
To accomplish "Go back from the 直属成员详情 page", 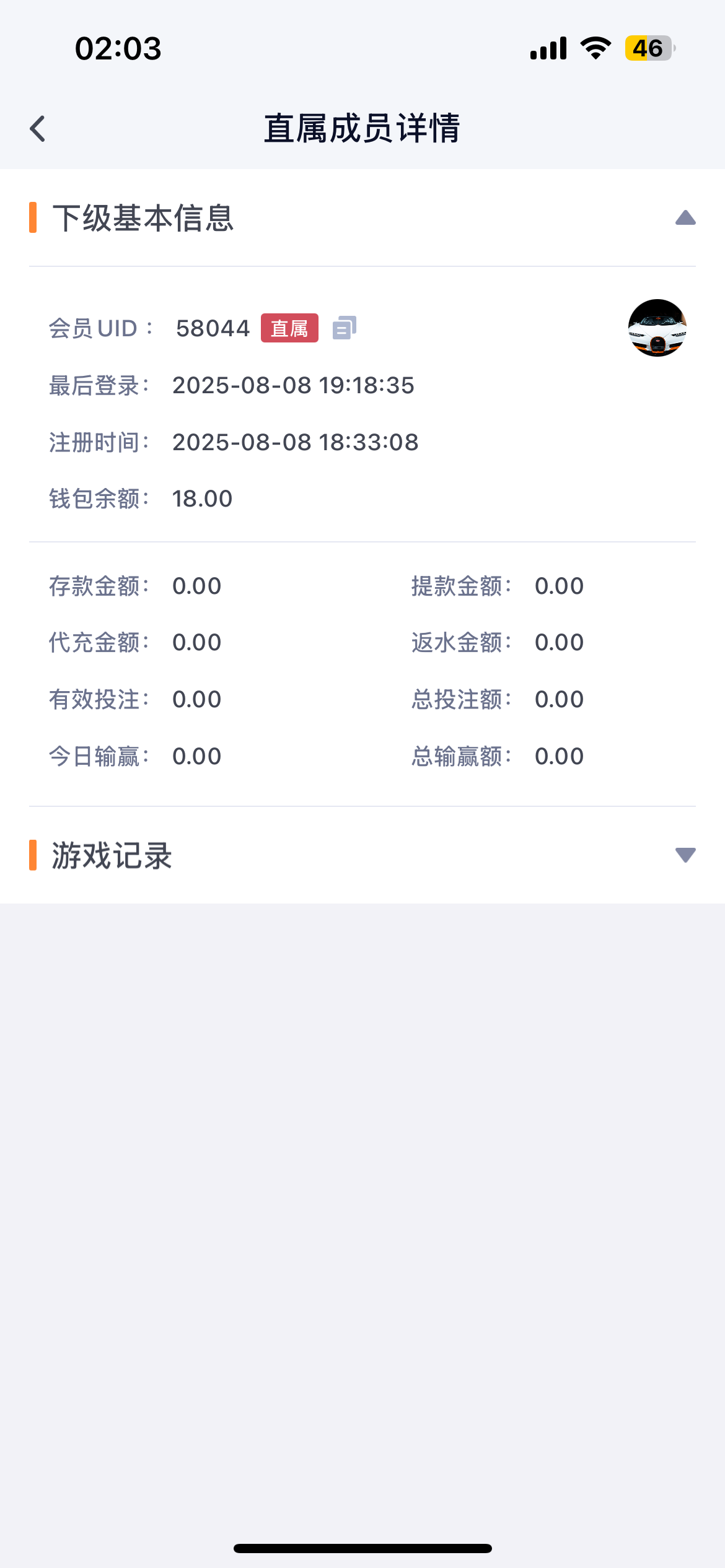I will pyautogui.click(x=38, y=129).
